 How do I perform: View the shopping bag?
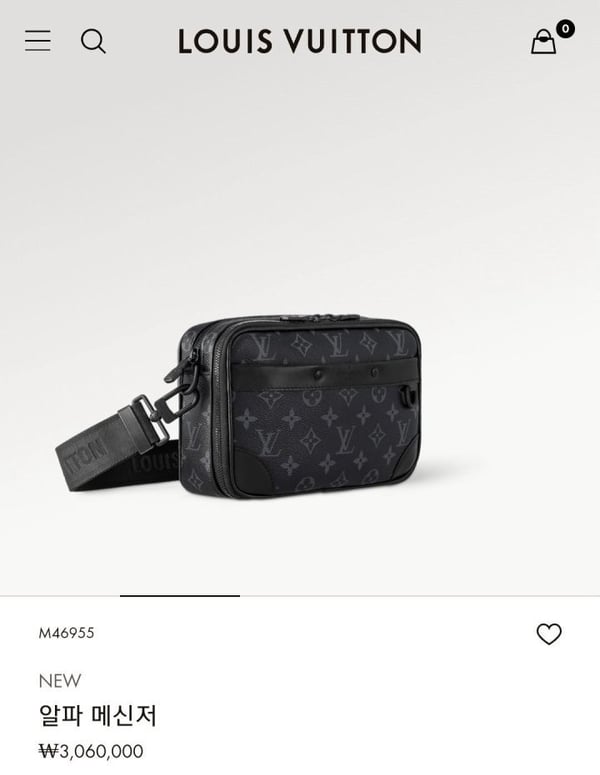pyautogui.click(x=543, y=41)
